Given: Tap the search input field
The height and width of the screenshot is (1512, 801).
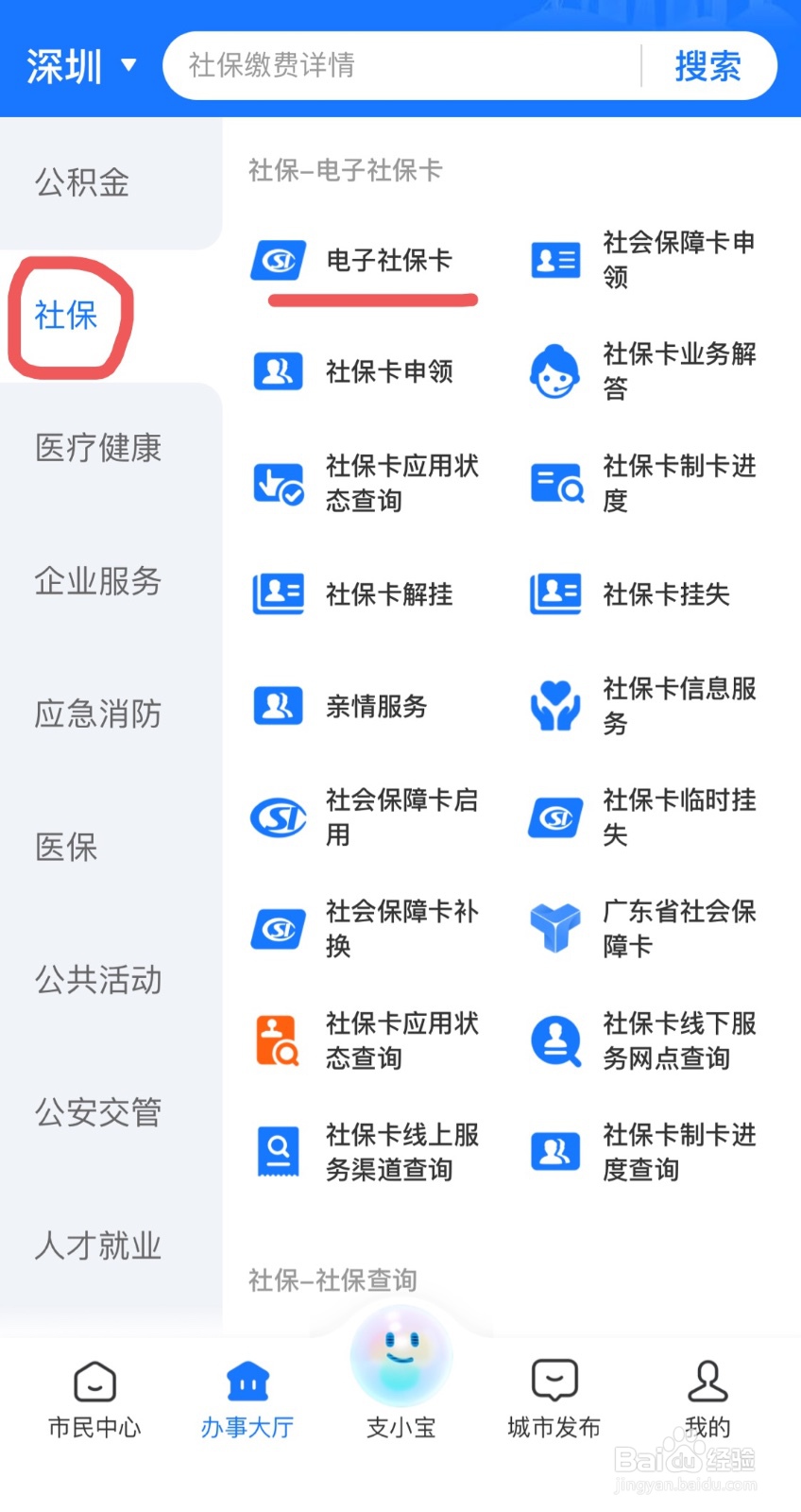Looking at the screenshot, I should (397, 65).
